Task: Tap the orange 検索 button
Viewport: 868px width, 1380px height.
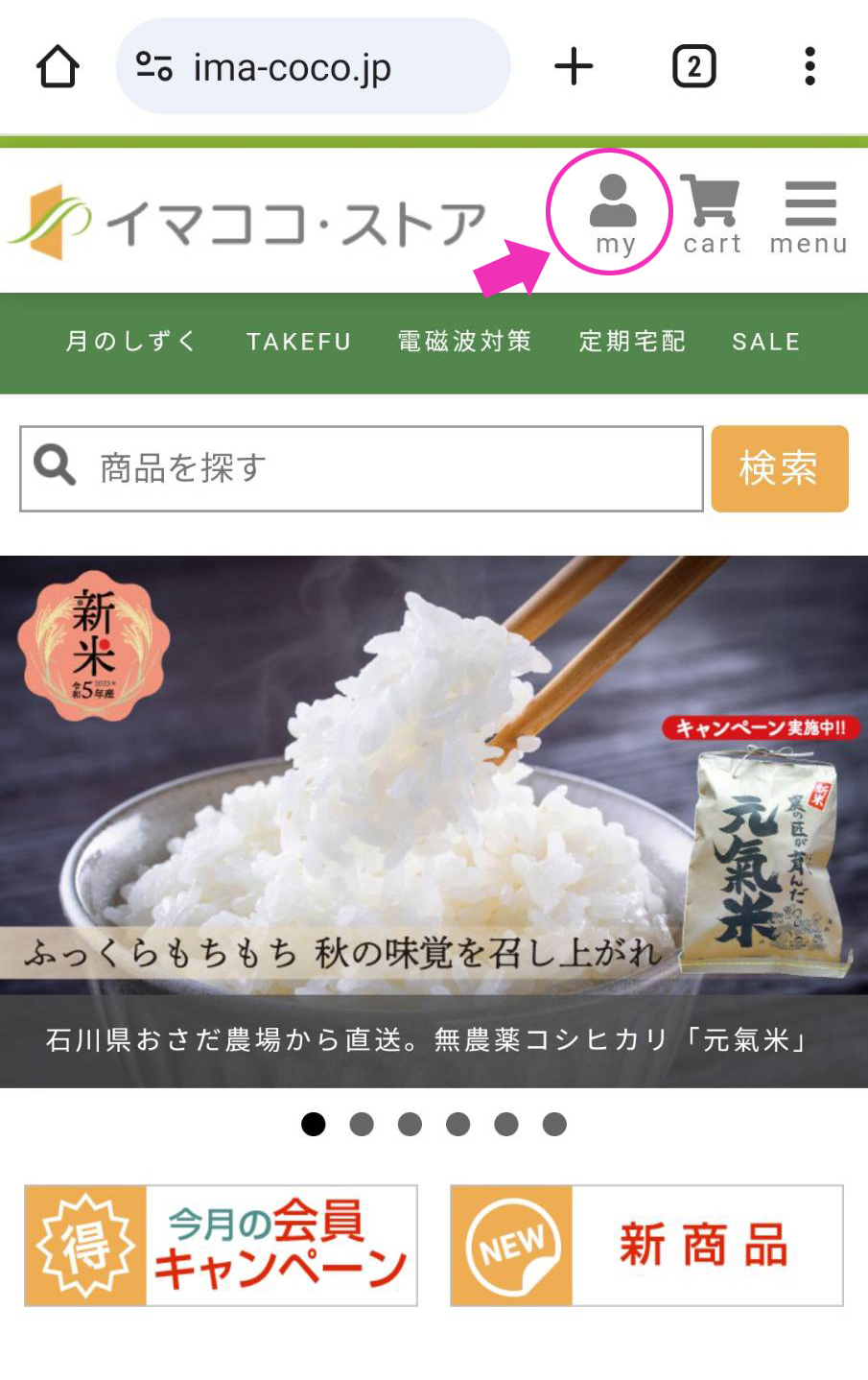Action: tap(779, 468)
